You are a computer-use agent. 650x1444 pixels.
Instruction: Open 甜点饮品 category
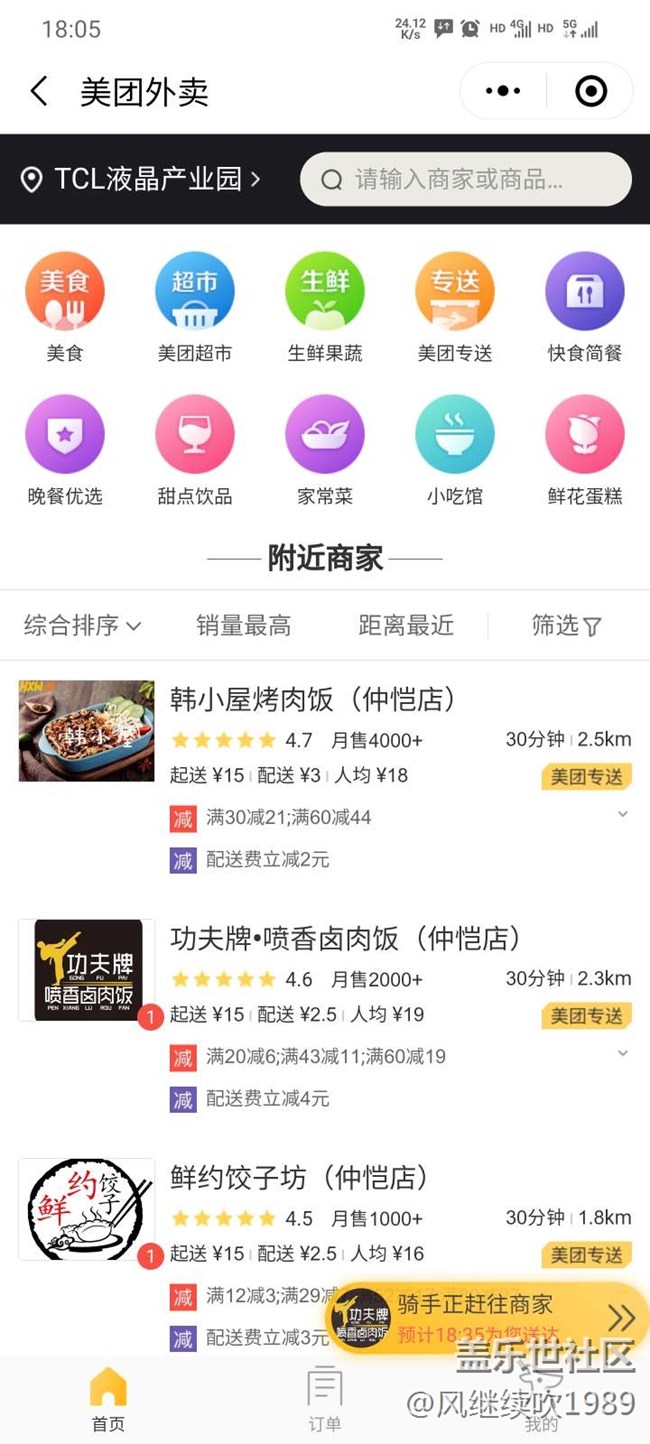195,450
